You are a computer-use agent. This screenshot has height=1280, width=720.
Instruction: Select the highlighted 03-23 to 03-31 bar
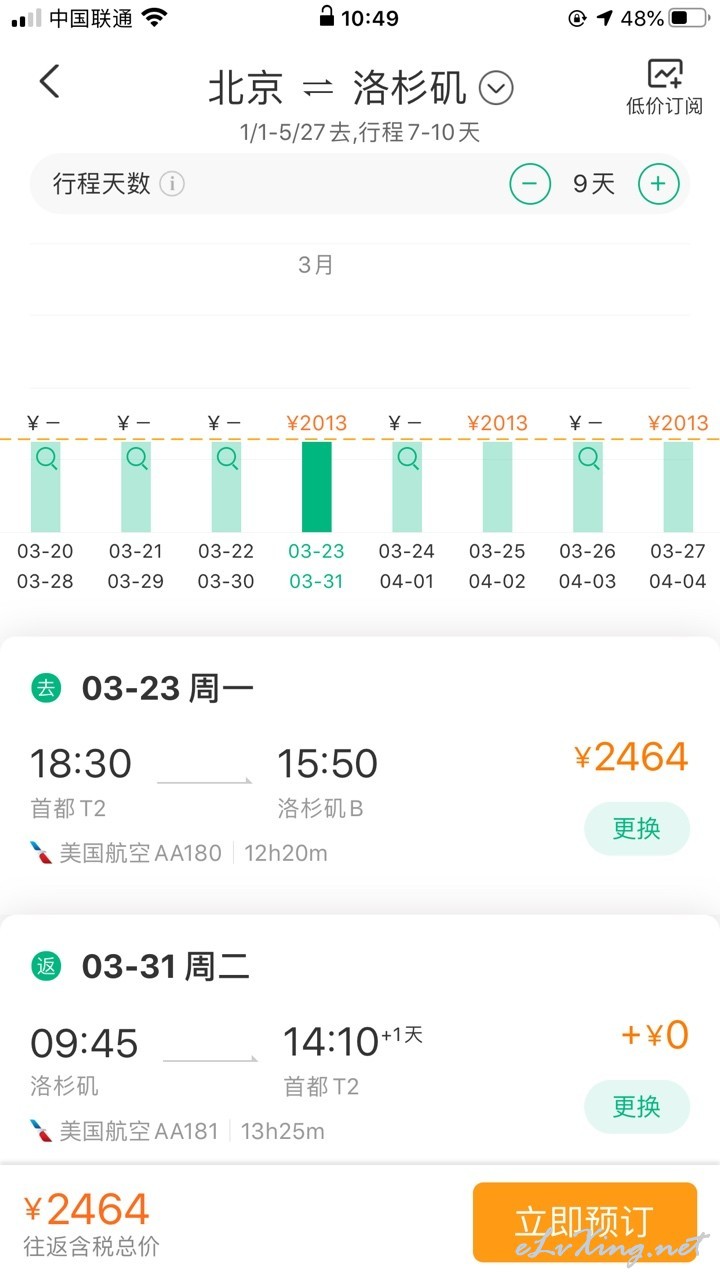tap(317, 487)
